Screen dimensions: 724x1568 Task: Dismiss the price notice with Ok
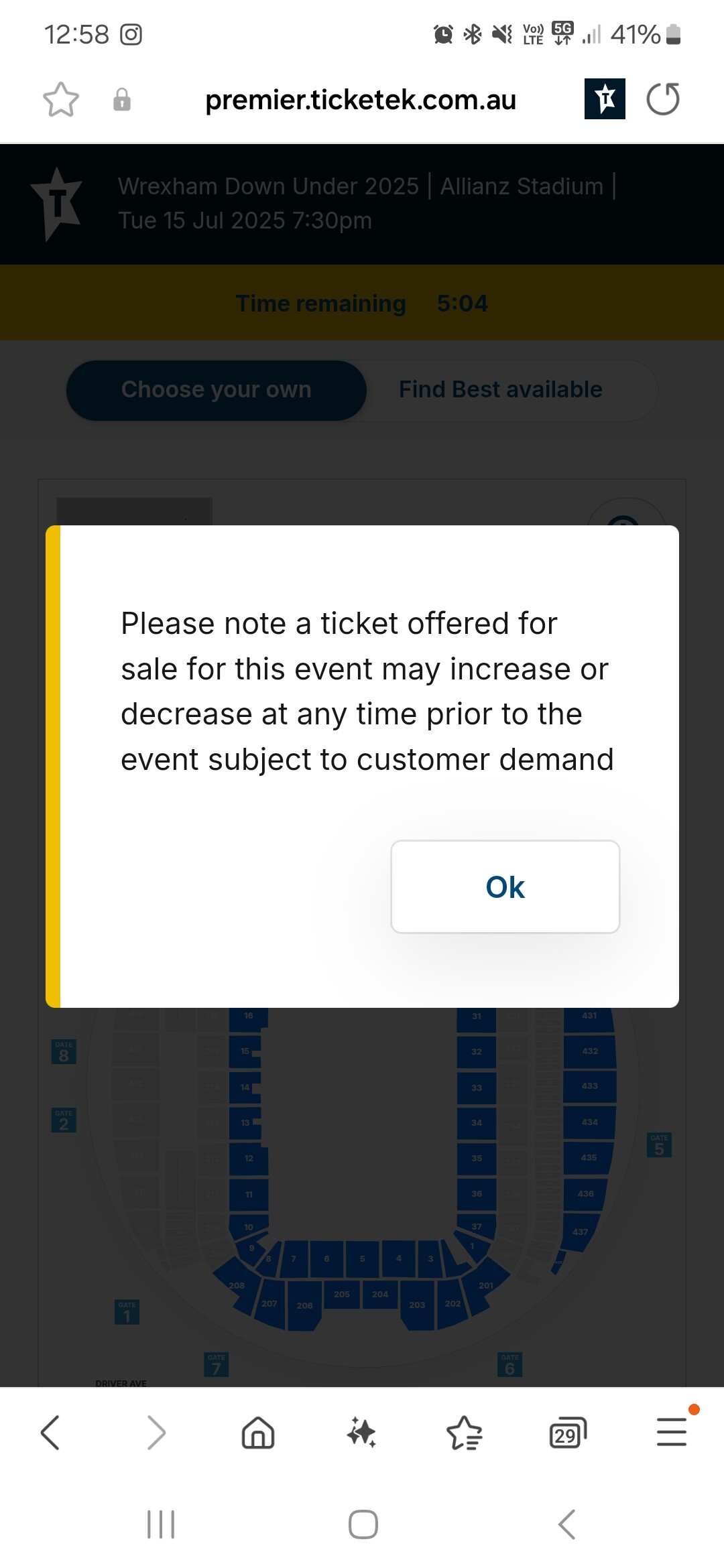[505, 887]
